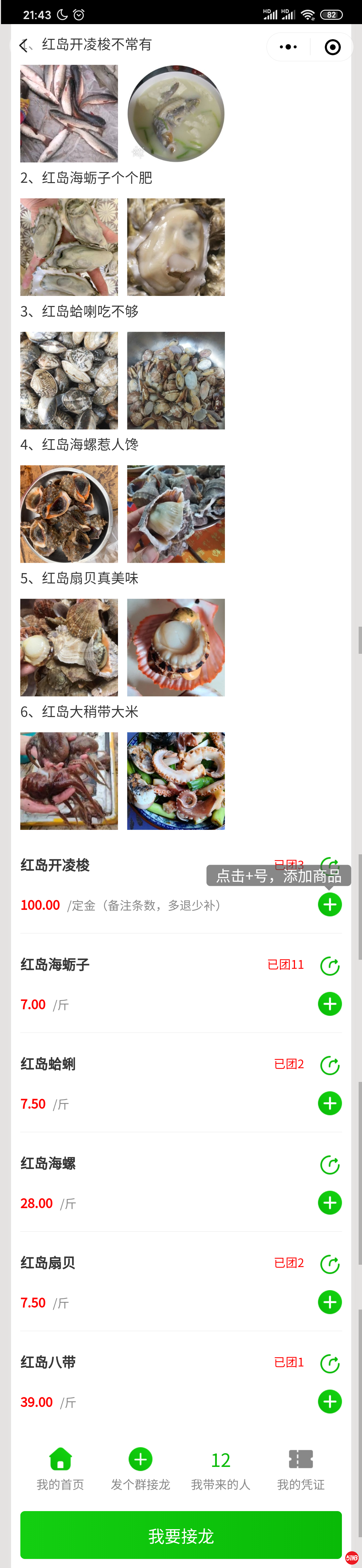
Task: Add 红岛蛤蜊 to the order
Action: (330, 1103)
